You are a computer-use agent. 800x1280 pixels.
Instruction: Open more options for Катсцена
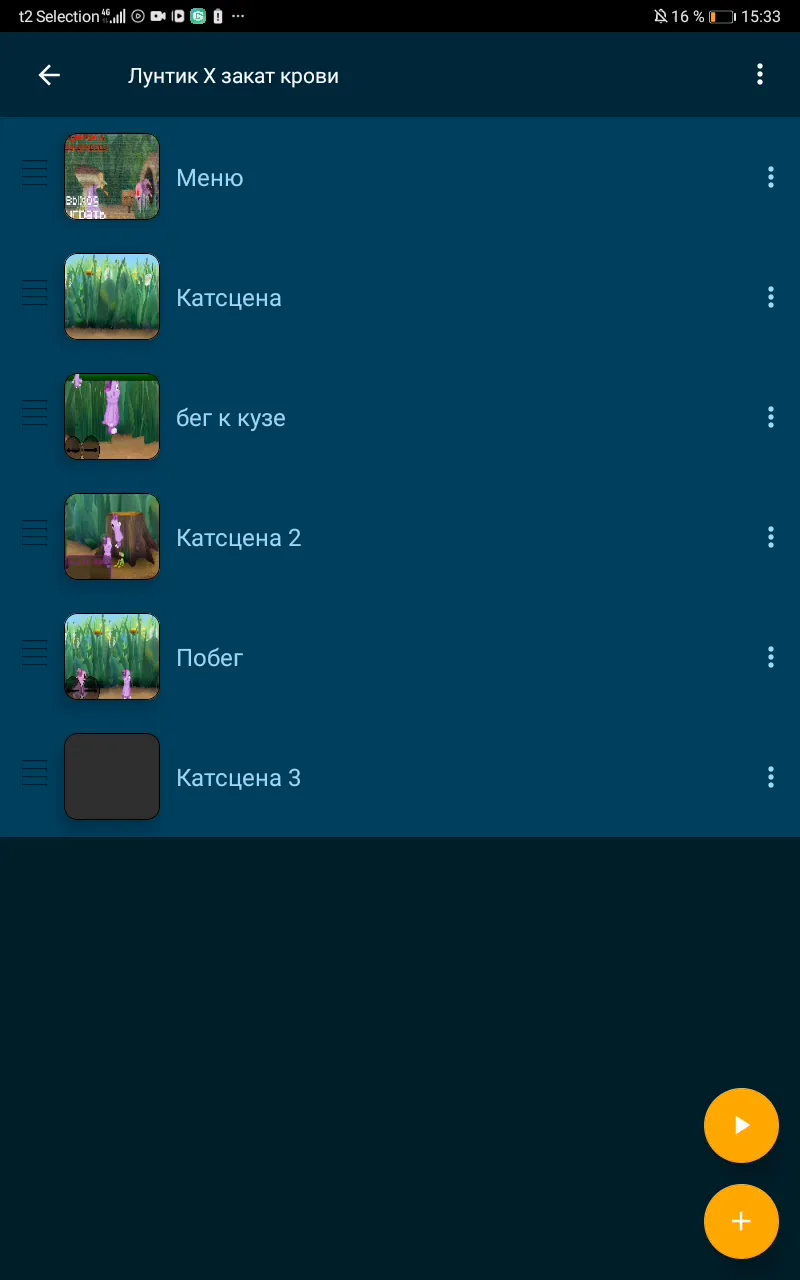770,297
